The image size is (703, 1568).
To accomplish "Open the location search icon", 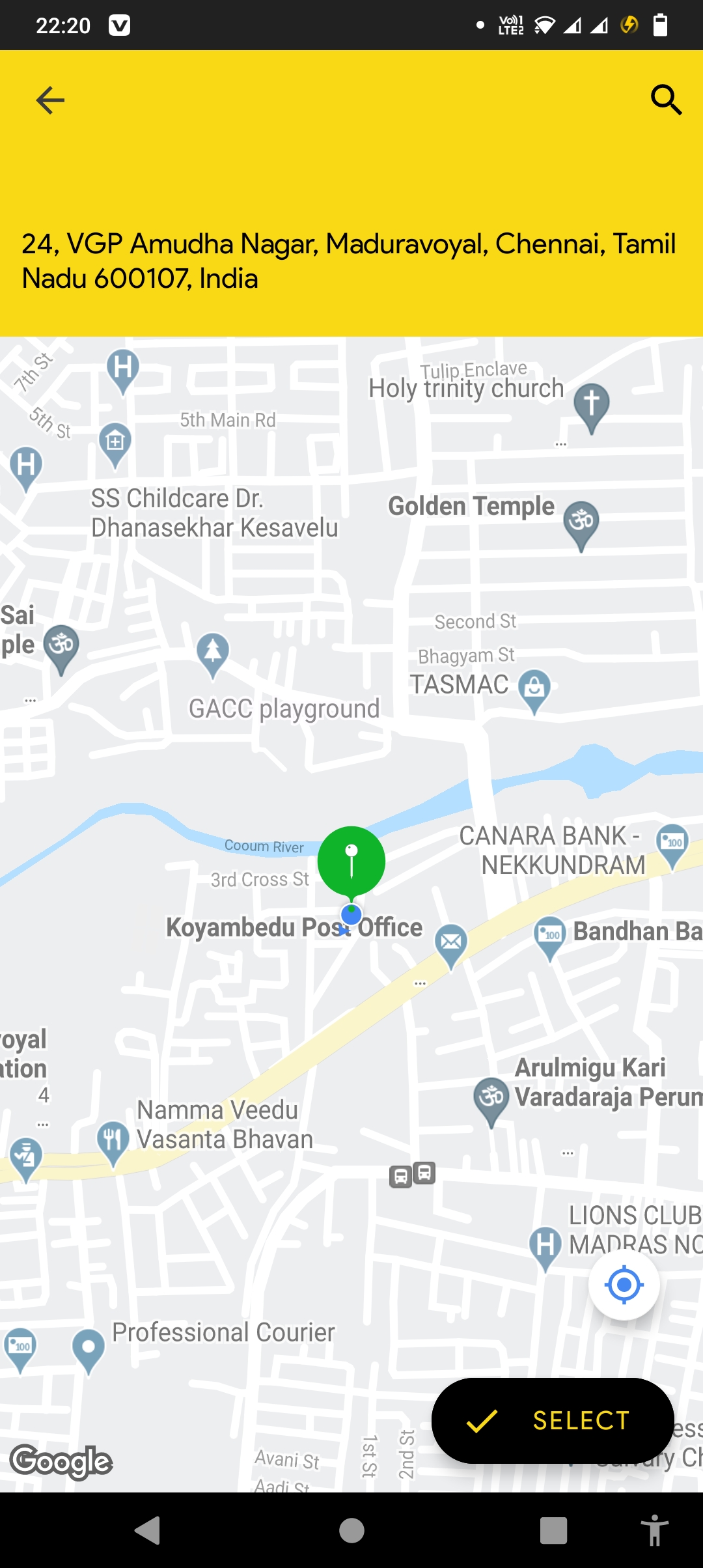I will point(667,100).
